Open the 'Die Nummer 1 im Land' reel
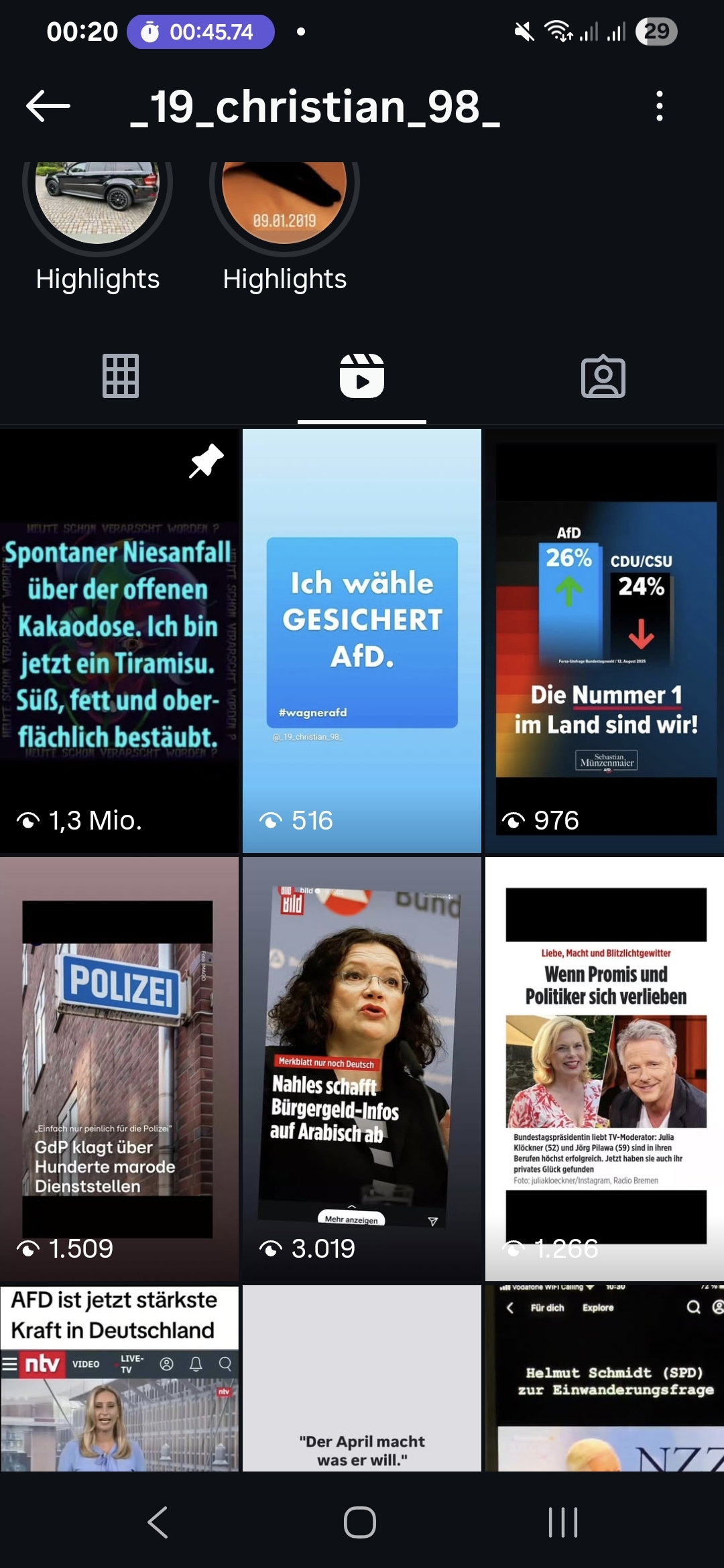The height and width of the screenshot is (1568, 724). 605,641
